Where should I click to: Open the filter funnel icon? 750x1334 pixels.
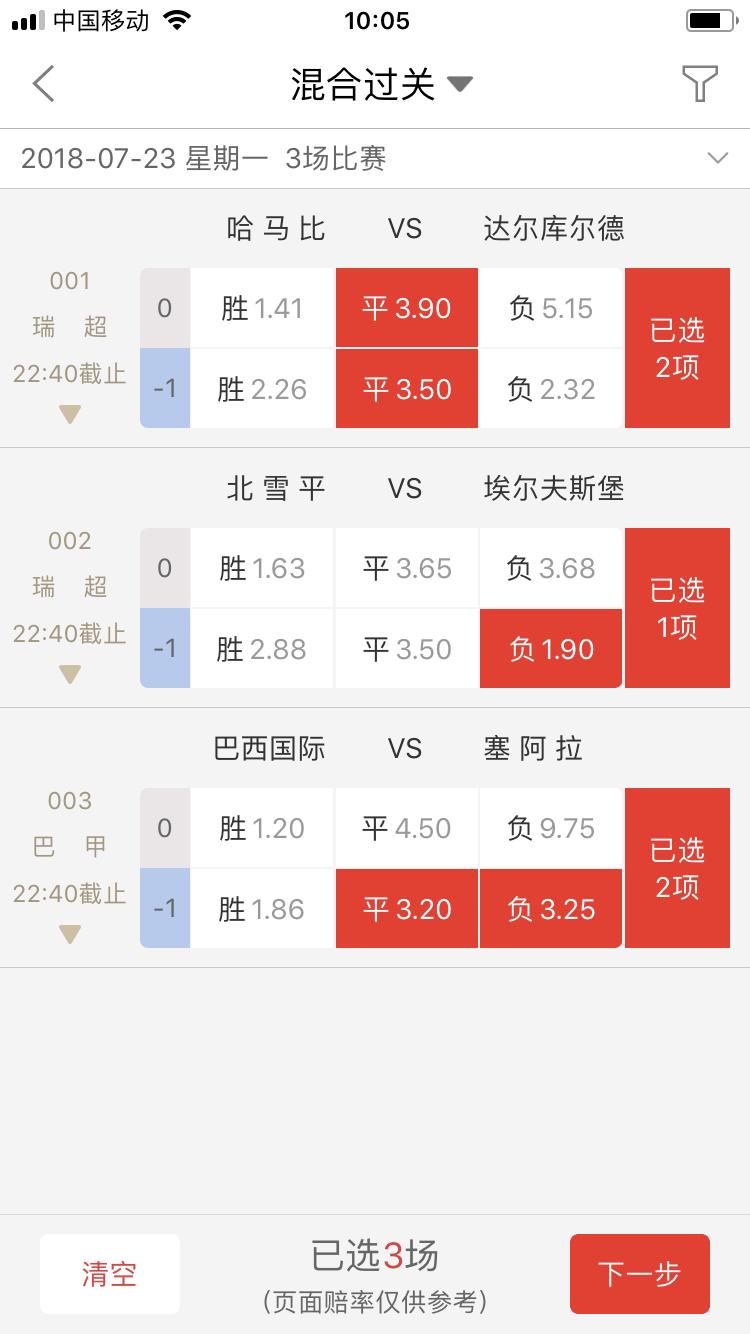[x=699, y=84]
